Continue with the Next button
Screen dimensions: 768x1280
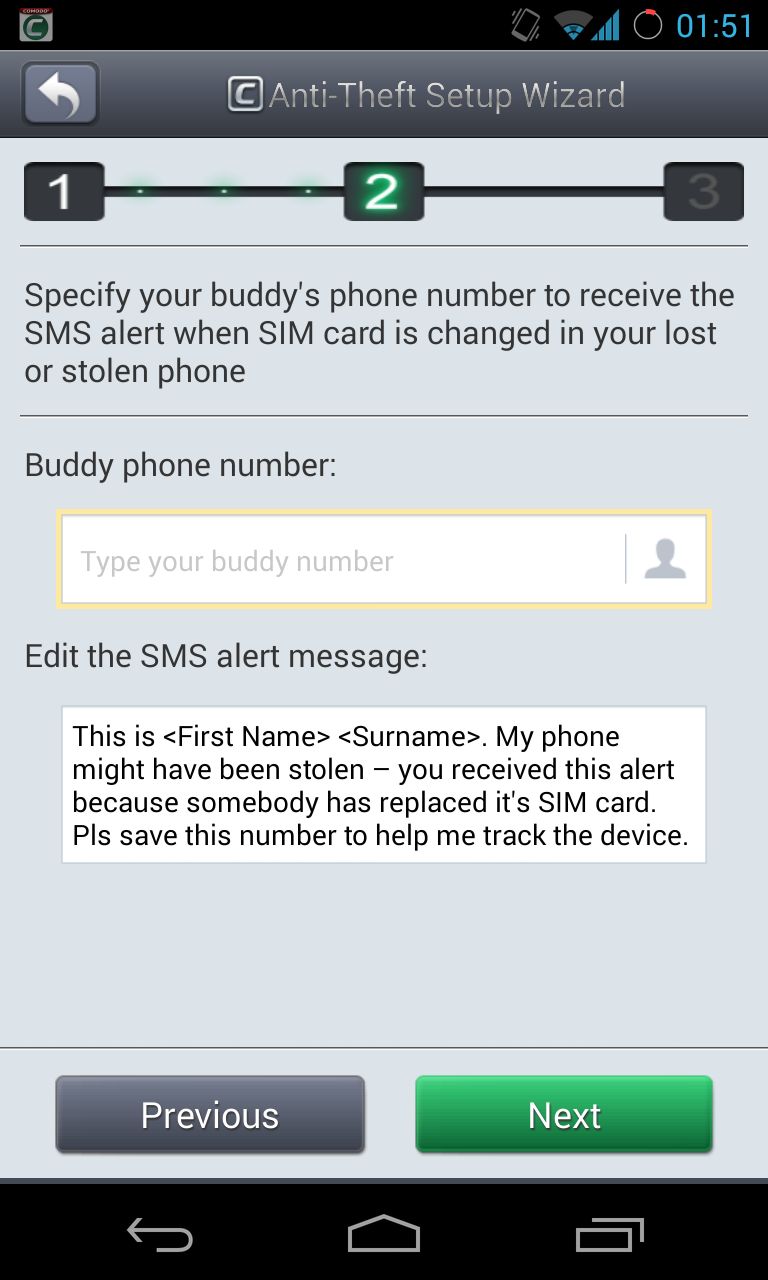564,1115
